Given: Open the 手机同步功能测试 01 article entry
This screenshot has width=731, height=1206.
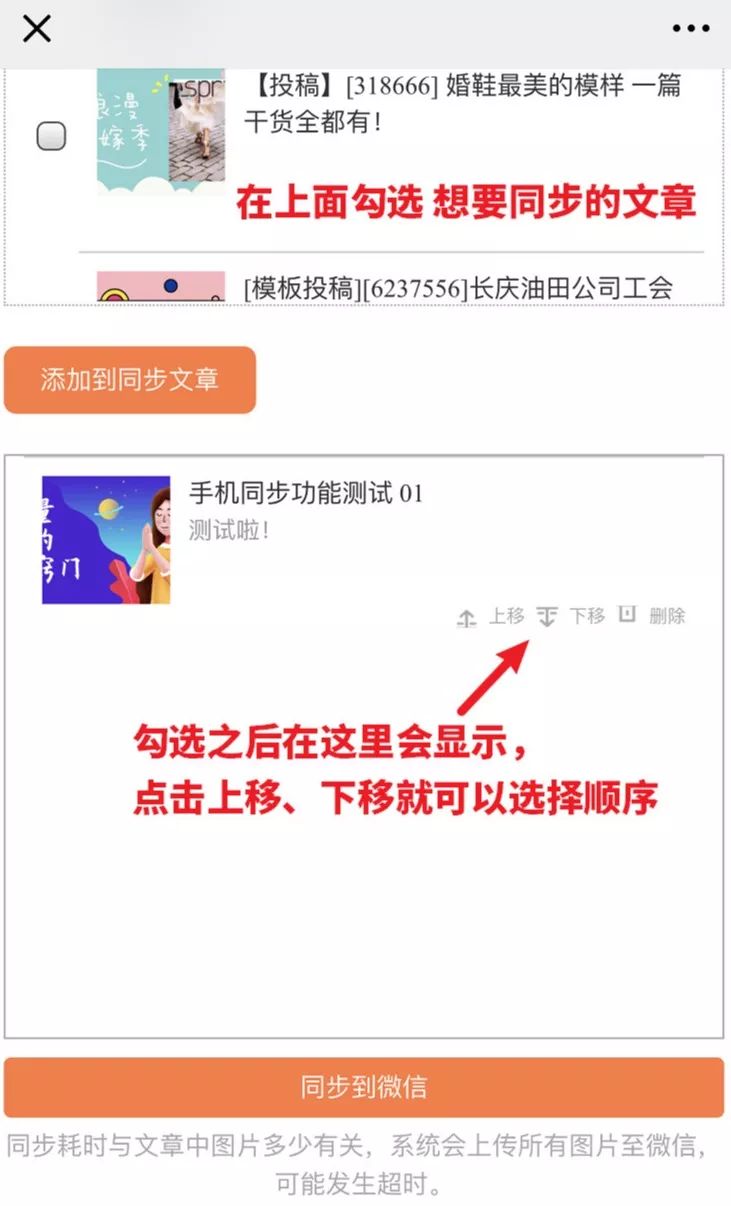Looking at the screenshot, I should click(305, 493).
